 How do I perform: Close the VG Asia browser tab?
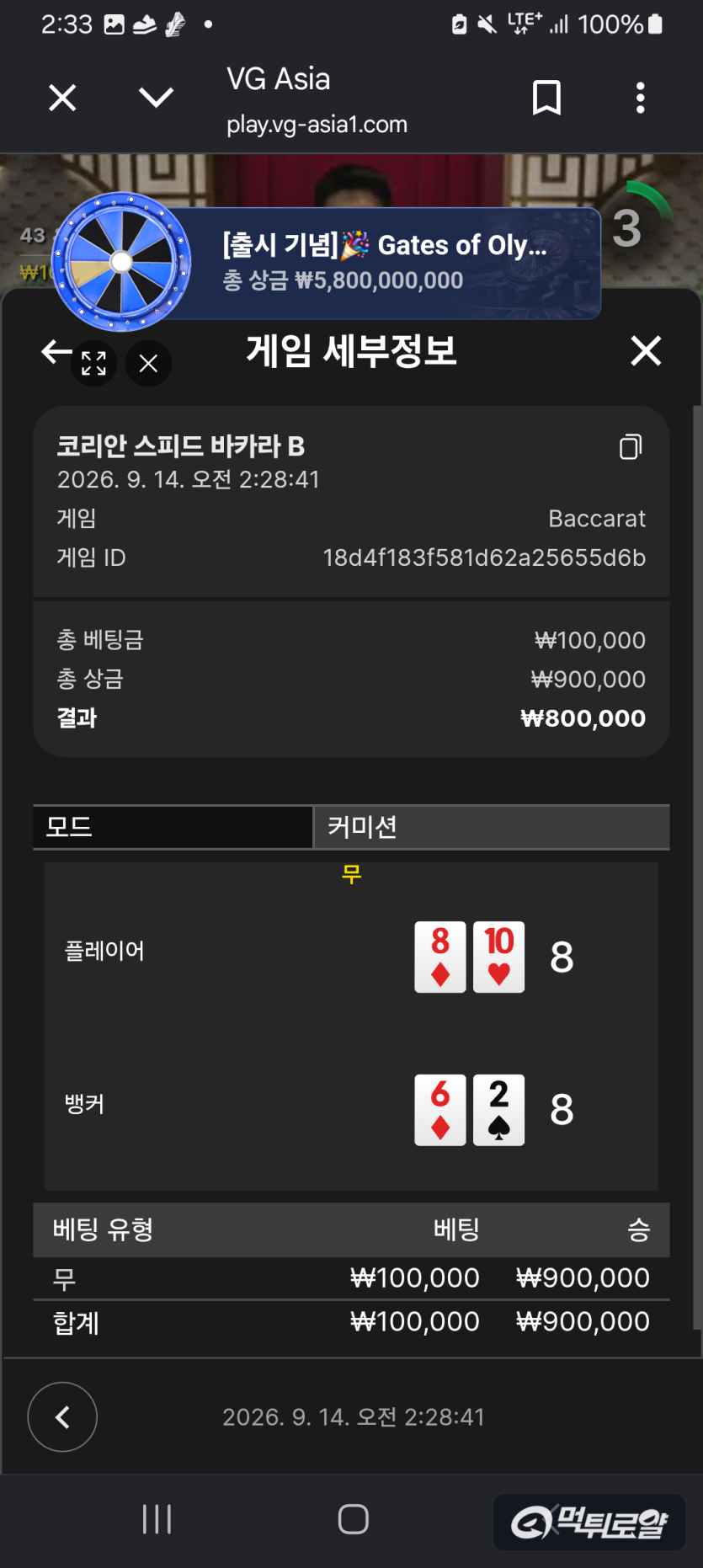tap(62, 98)
